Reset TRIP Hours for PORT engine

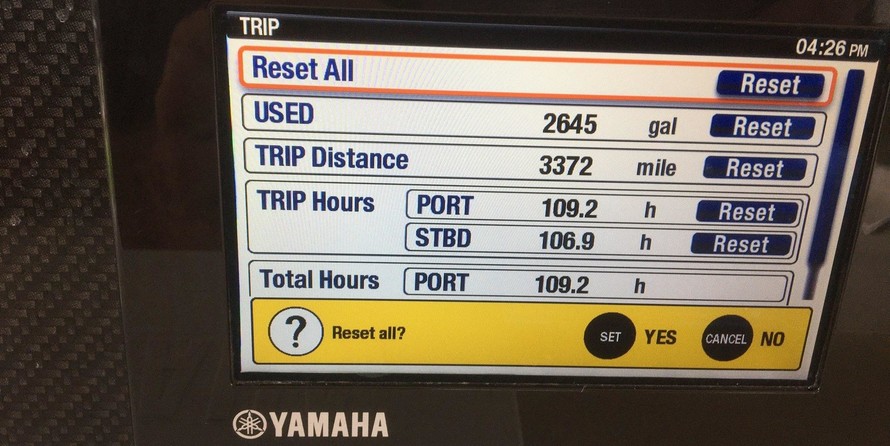746,212
